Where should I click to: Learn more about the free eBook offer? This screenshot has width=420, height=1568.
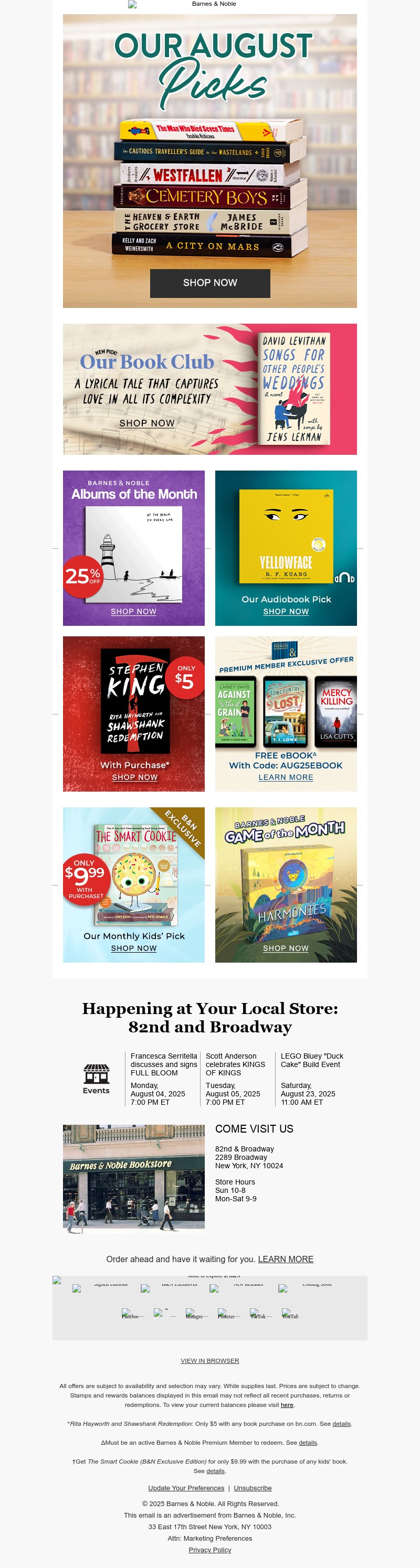click(286, 777)
